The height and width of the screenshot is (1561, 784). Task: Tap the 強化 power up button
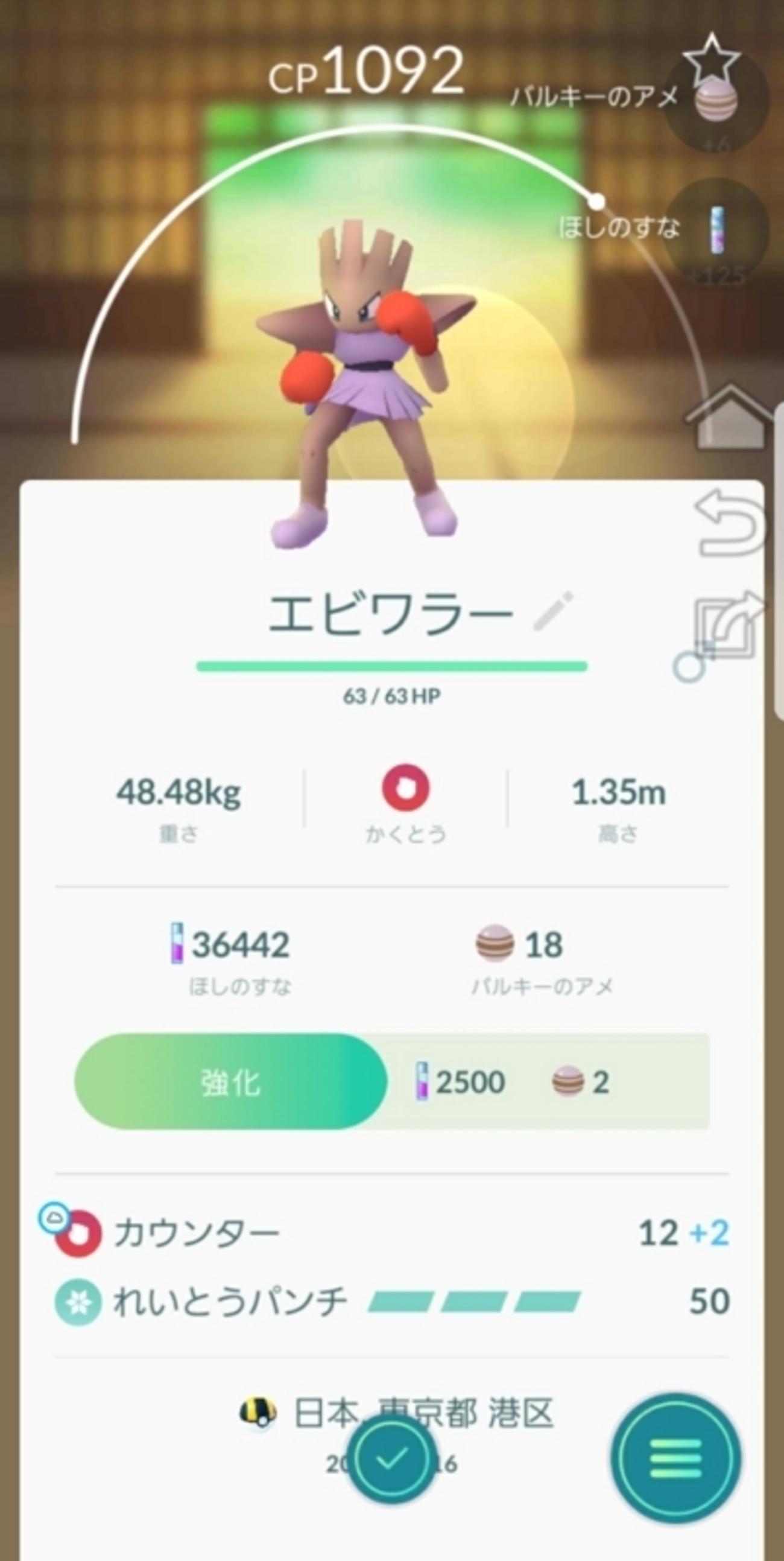tap(230, 1082)
